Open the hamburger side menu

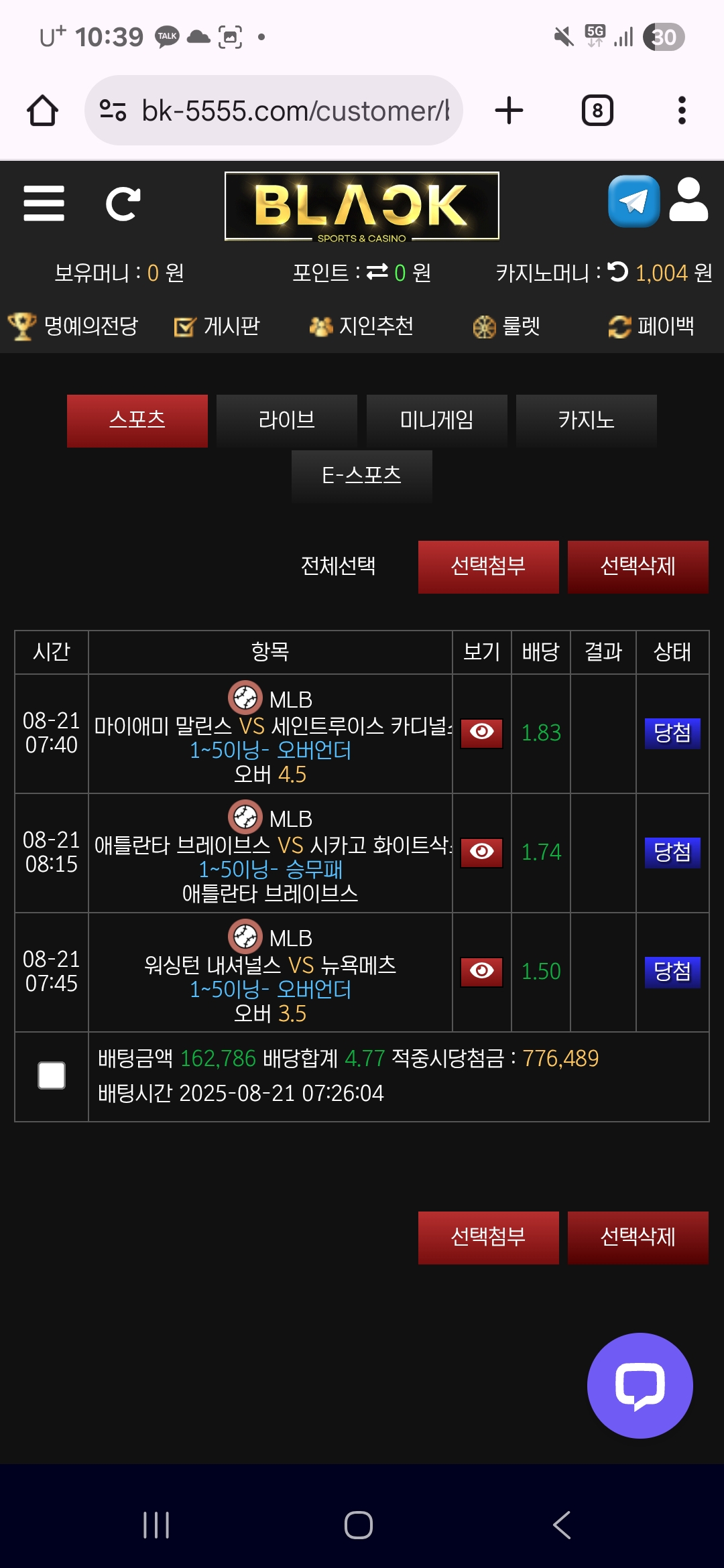pos(44,204)
